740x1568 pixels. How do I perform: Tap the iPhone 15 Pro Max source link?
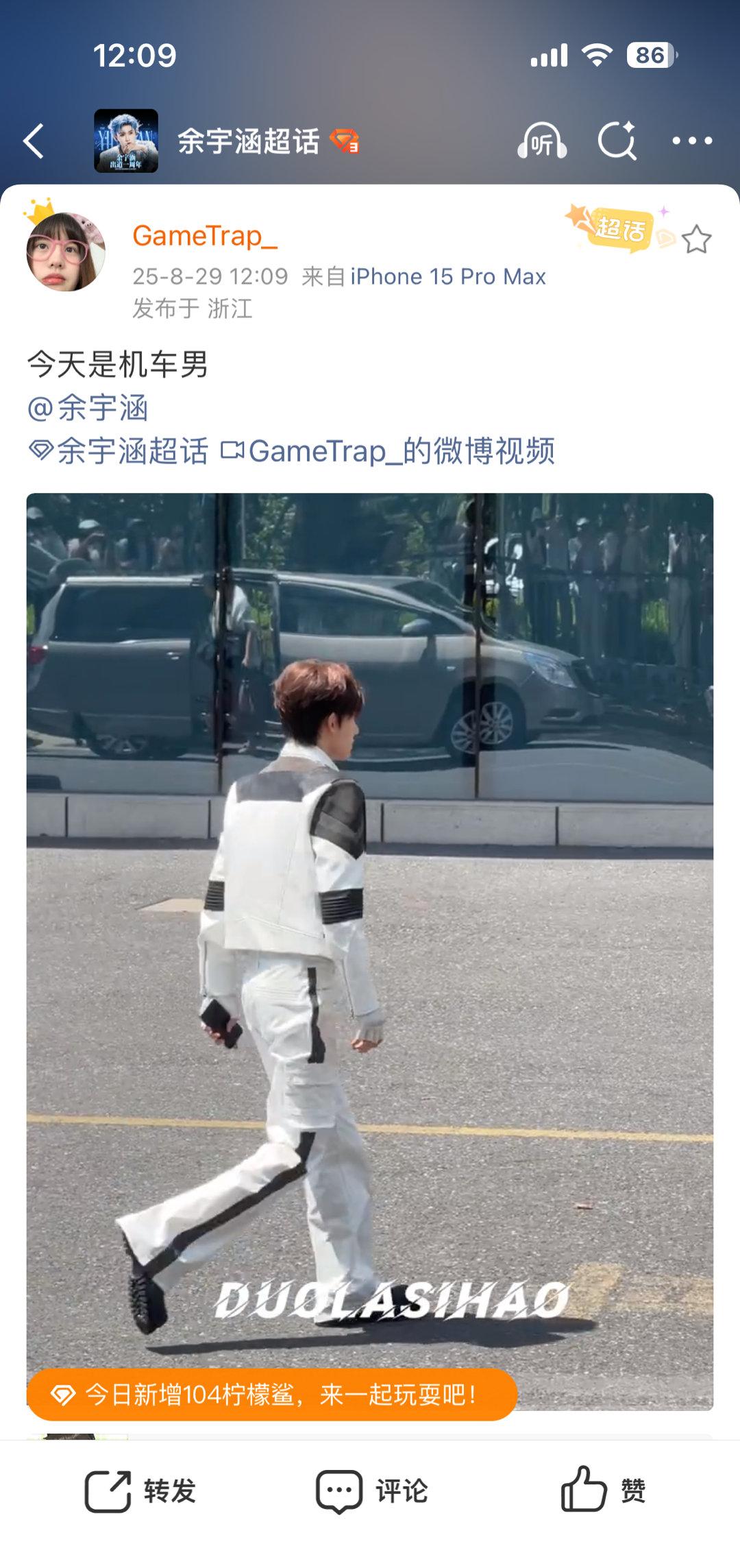click(448, 277)
